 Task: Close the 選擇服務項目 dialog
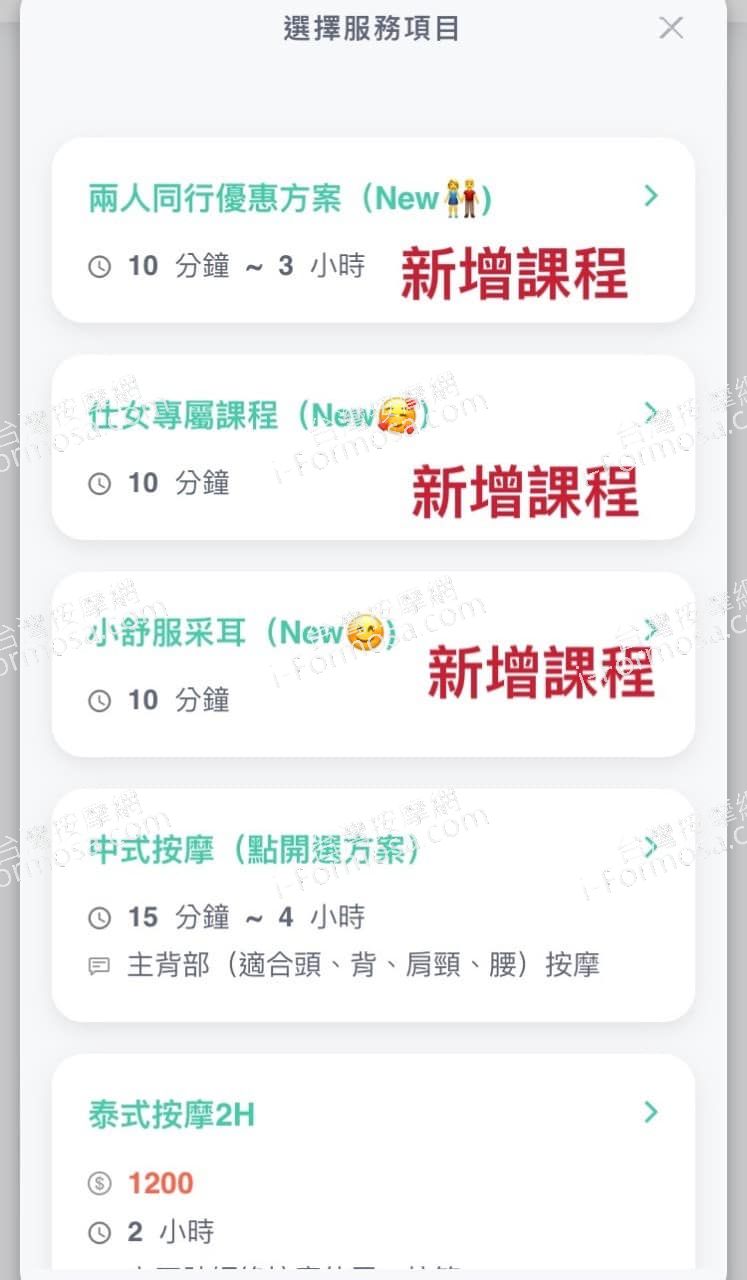pos(671,28)
